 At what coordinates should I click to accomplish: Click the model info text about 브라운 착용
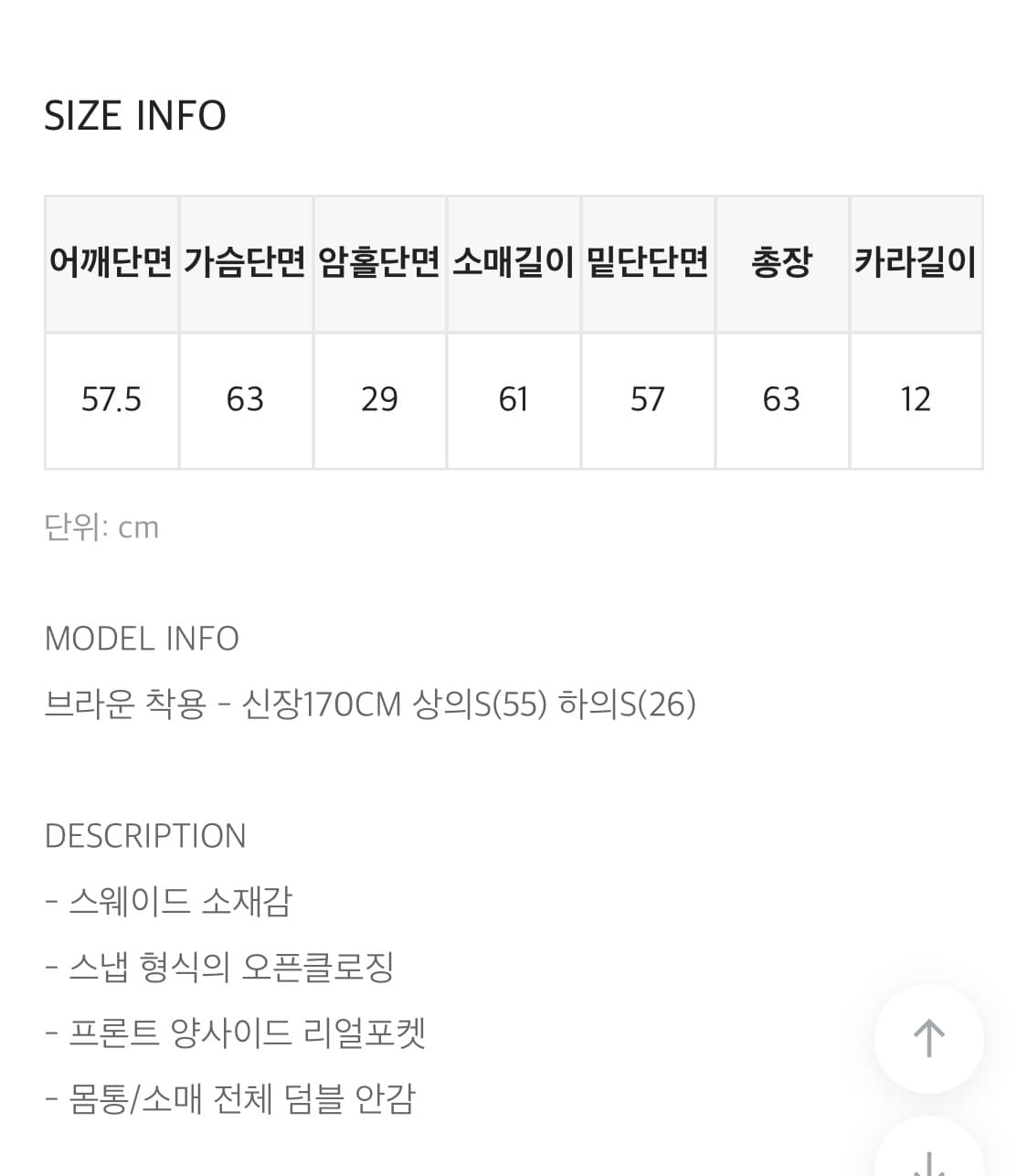(372, 705)
